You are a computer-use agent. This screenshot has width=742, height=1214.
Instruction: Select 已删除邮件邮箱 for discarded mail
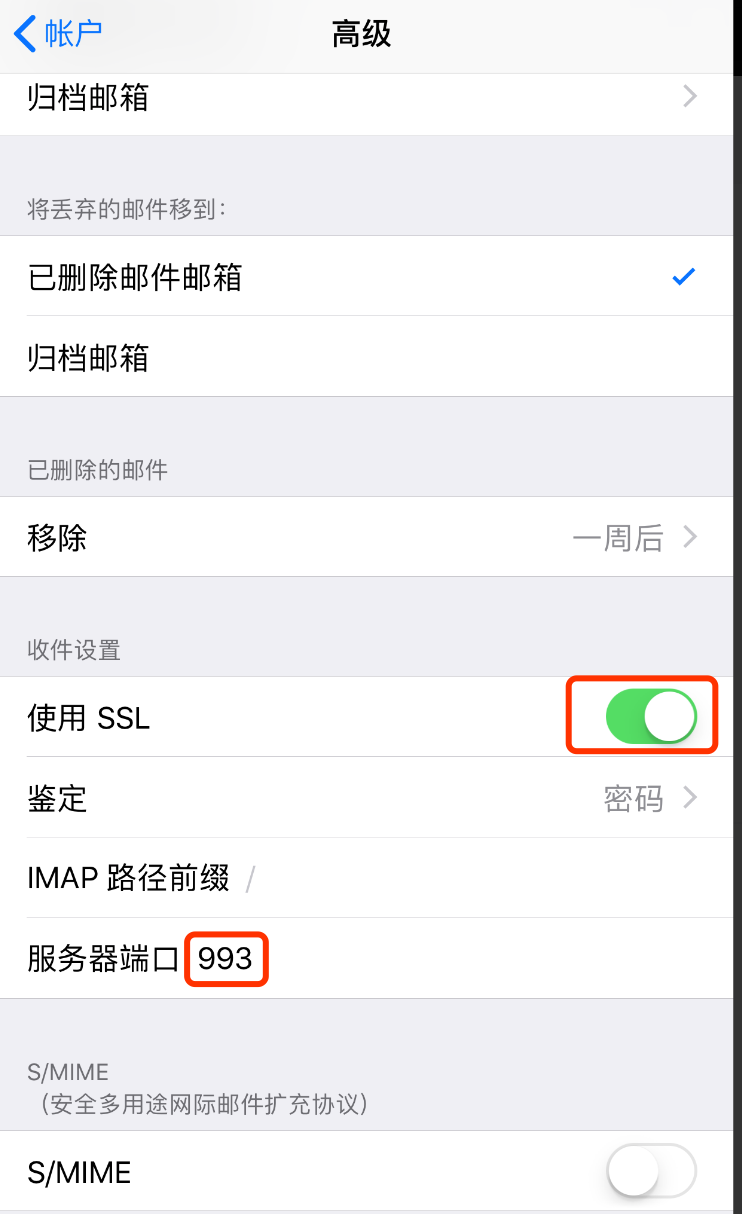tap(371, 277)
